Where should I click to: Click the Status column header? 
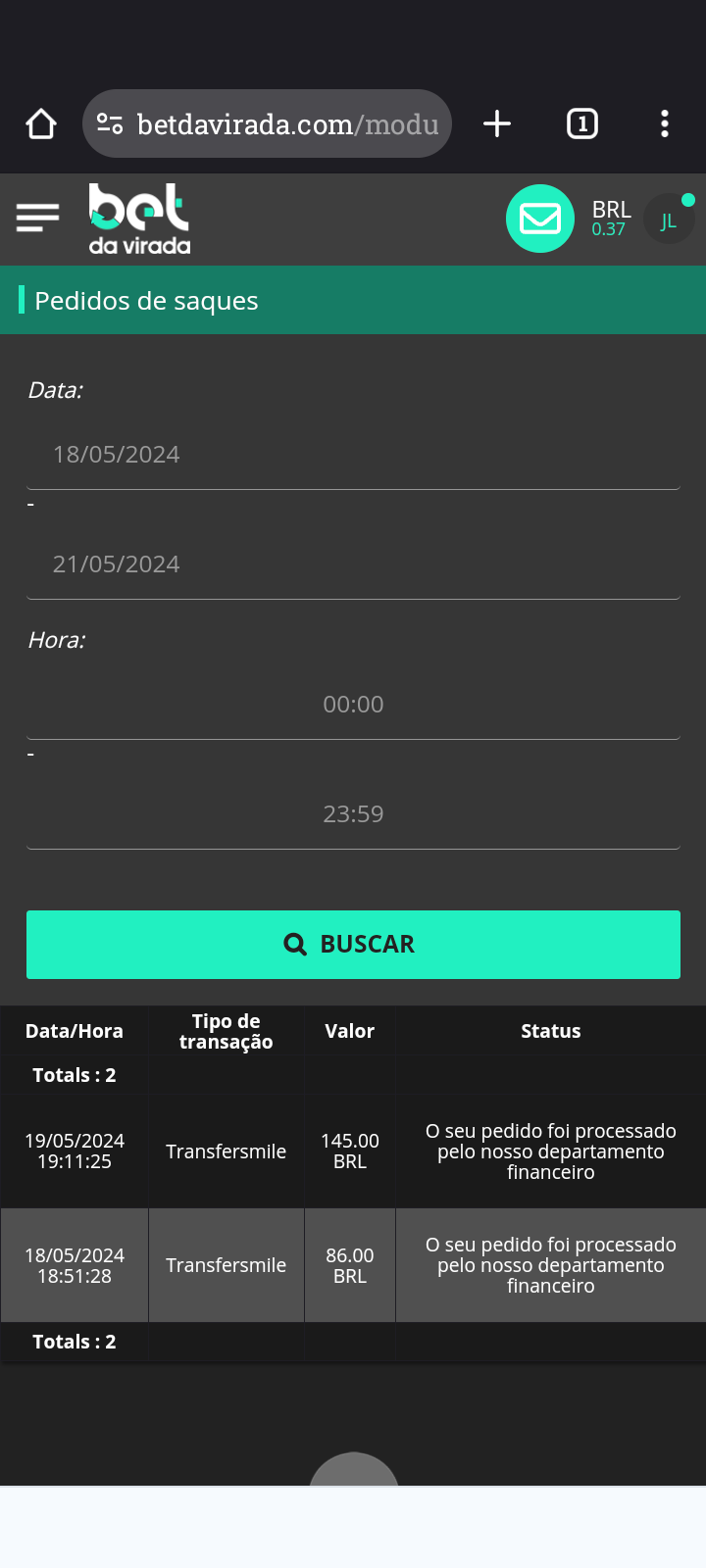[551, 1030]
